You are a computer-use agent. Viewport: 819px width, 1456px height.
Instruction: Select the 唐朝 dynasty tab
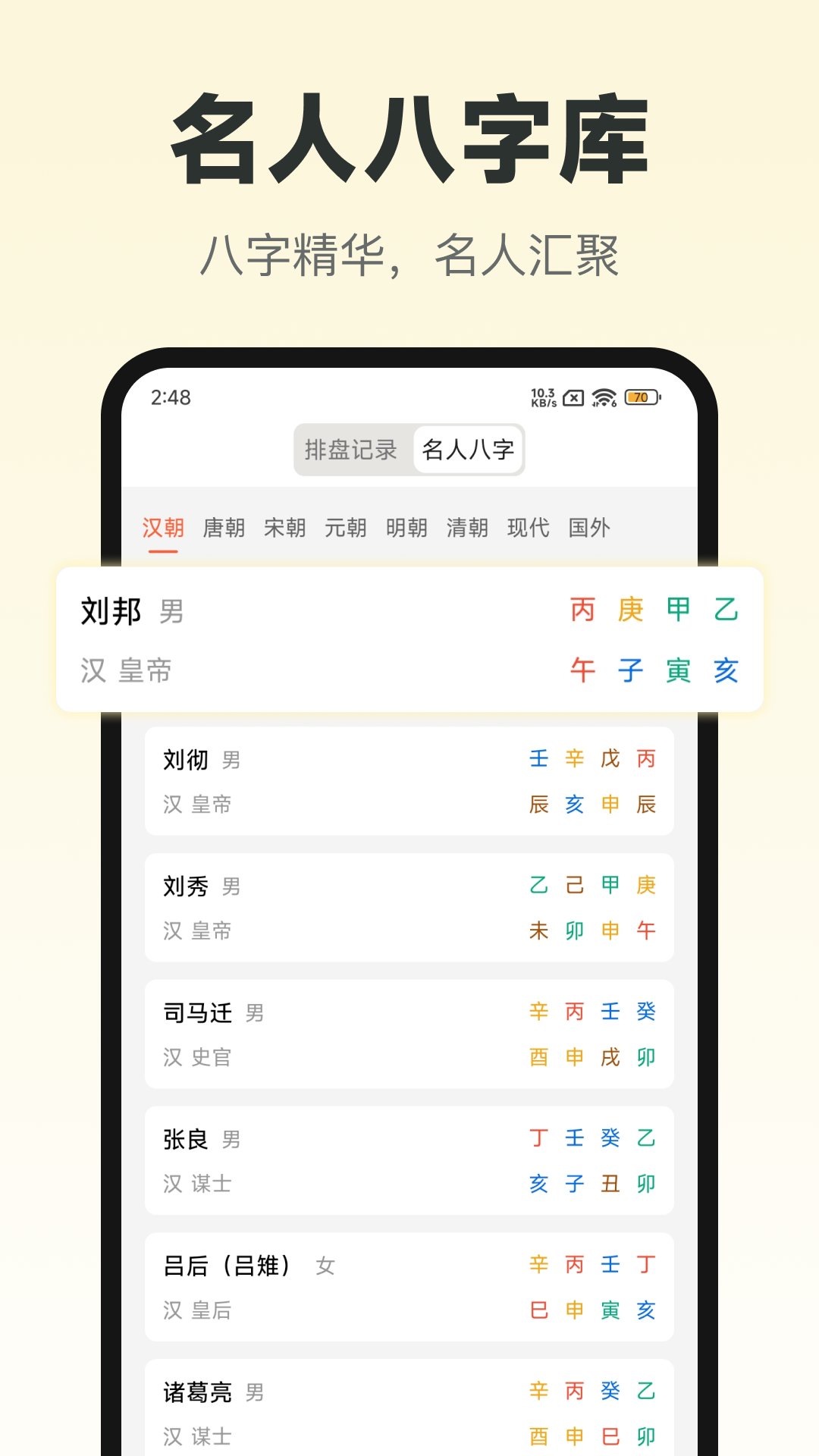point(225,528)
